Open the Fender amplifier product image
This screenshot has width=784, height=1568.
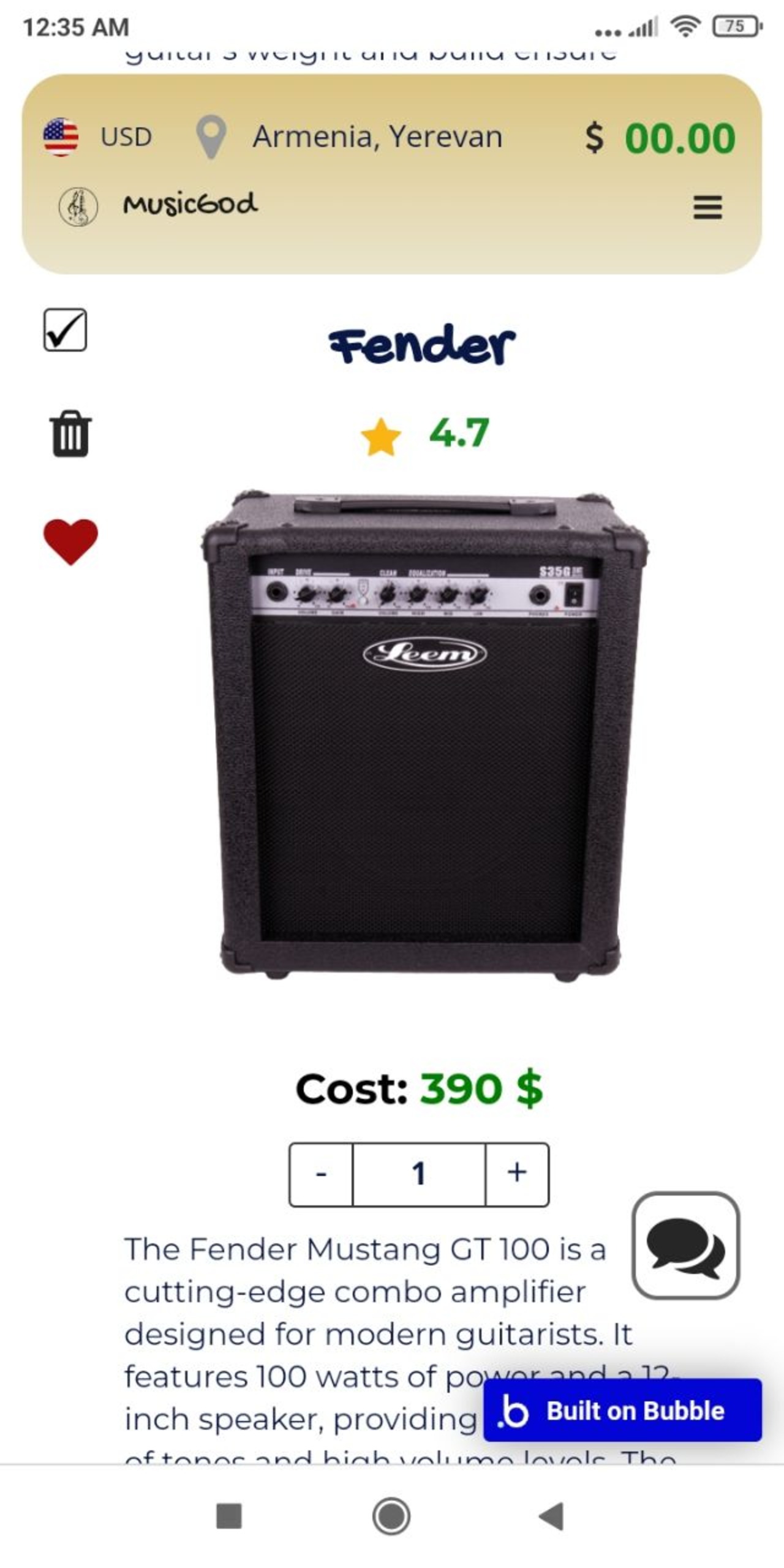pyautogui.click(x=424, y=735)
